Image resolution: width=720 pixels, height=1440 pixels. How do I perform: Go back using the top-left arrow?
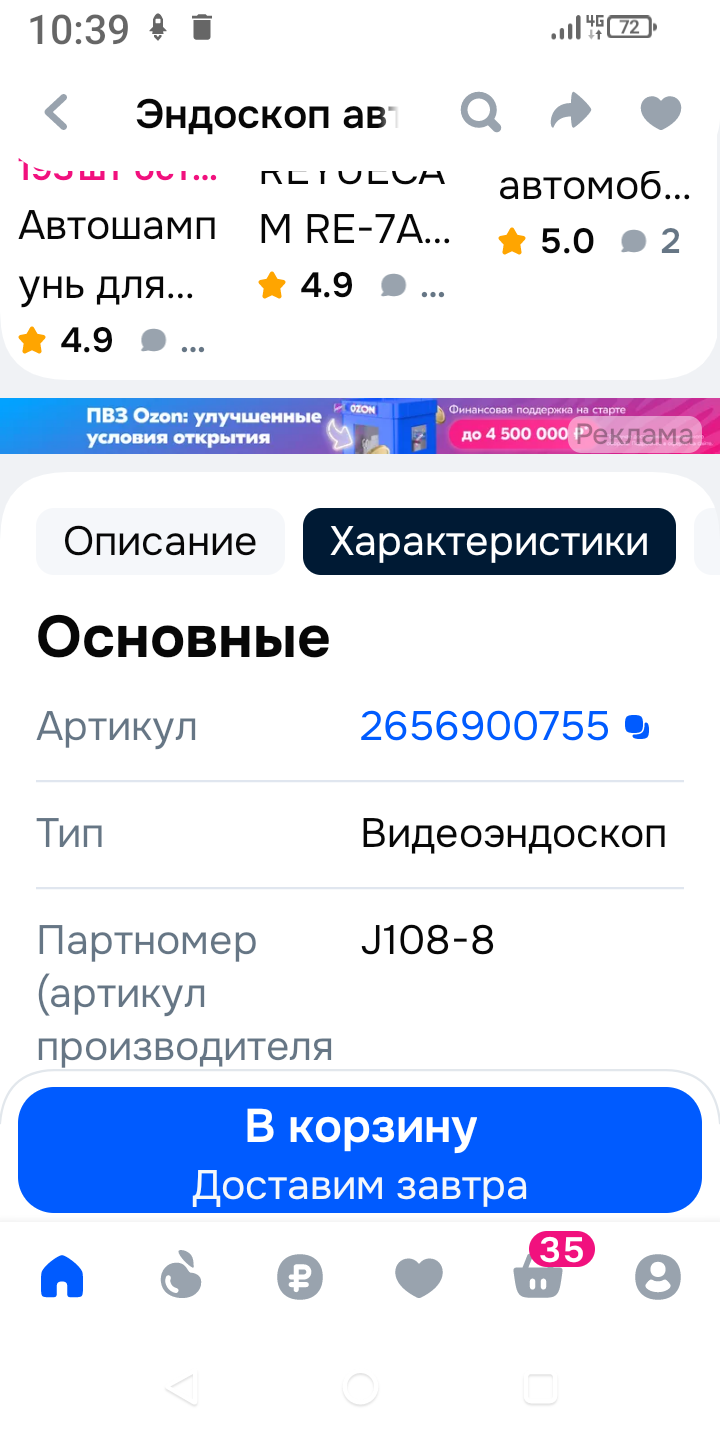point(57,113)
